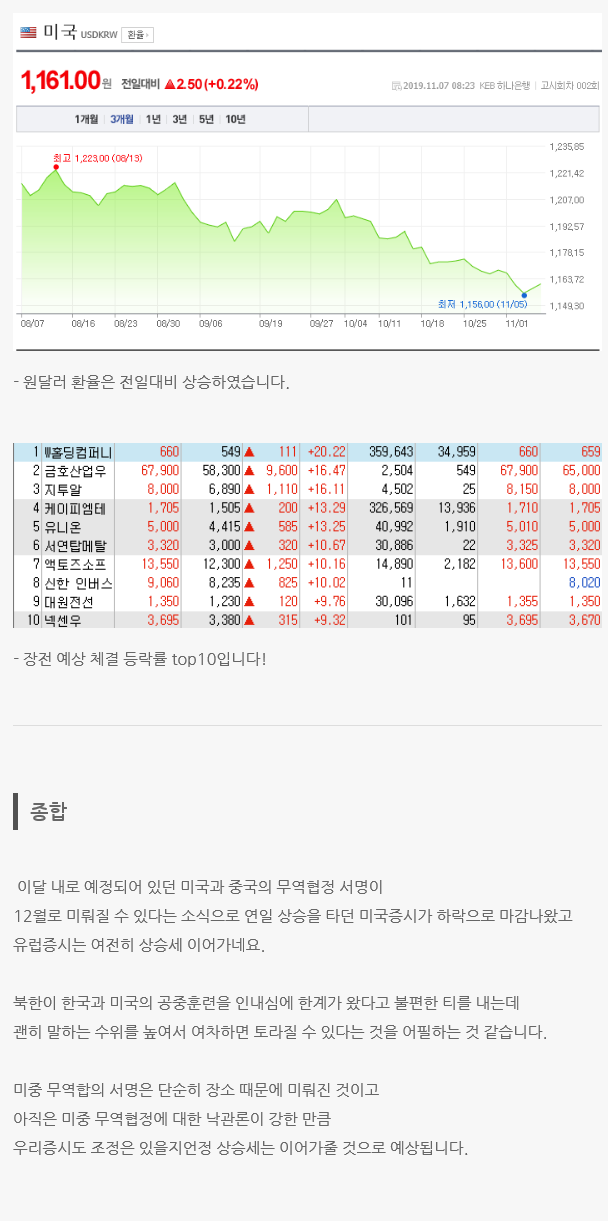Open the USDKRW exchange rate chart image
608x1221 pixels.
click(x=306, y=185)
